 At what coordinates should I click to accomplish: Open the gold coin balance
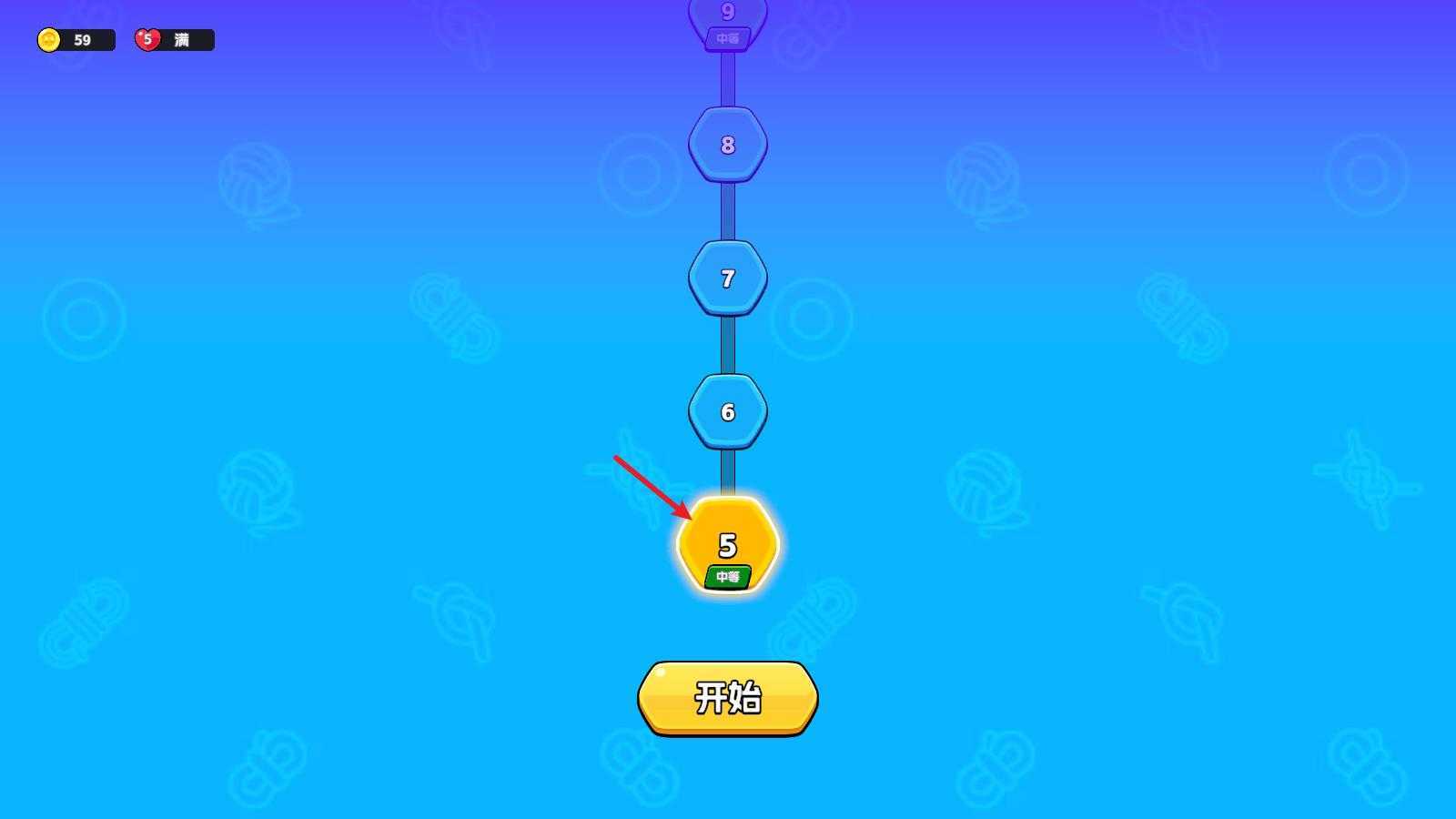coord(76,40)
